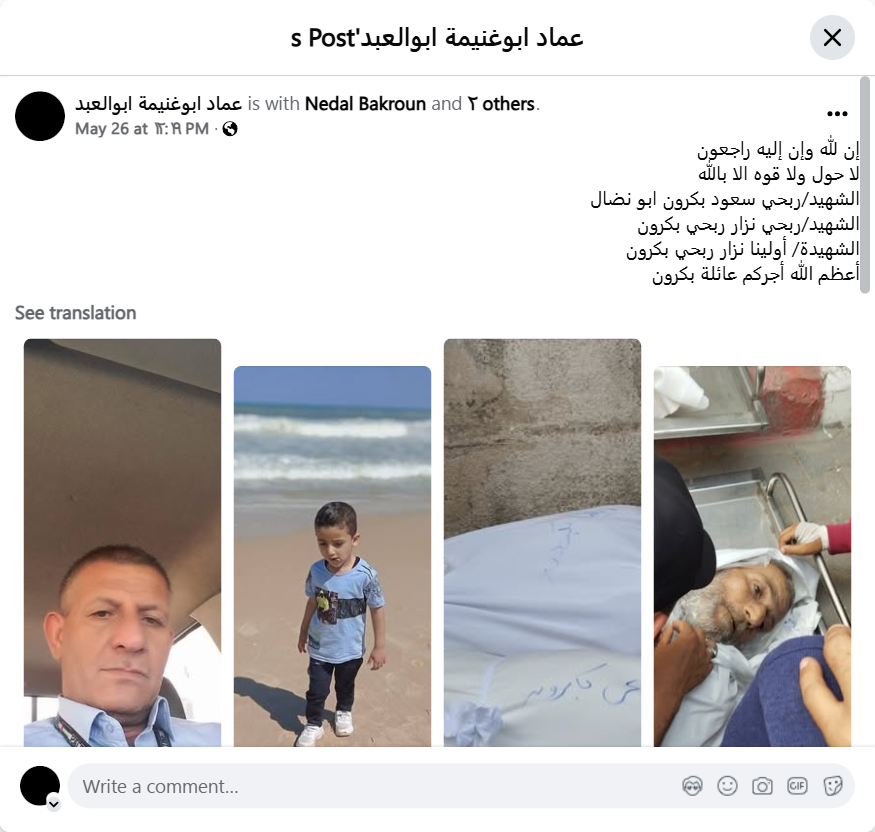Open the sticker picker for comment
The image size is (875, 832).
(x=832, y=786)
